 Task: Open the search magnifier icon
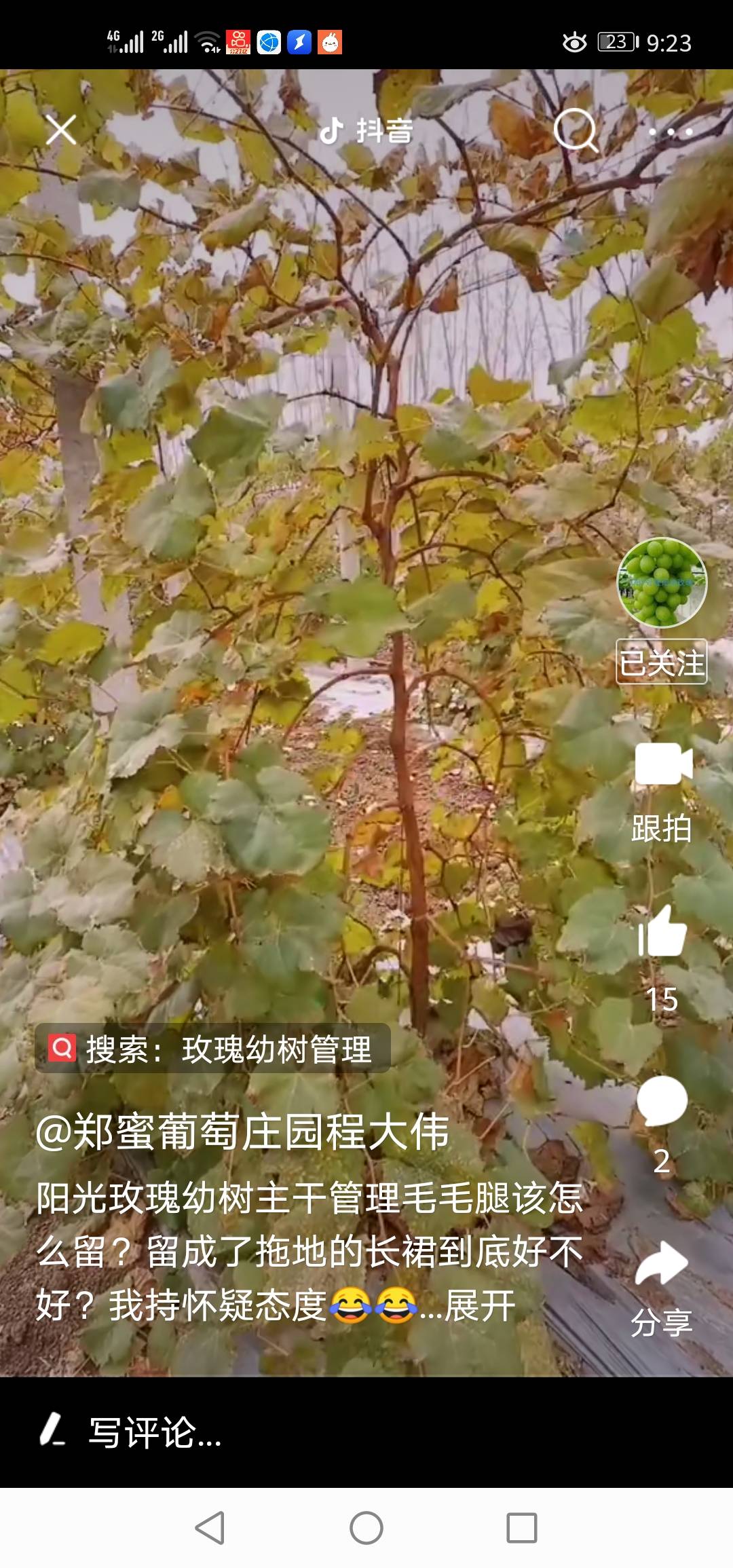coord(576,130)
